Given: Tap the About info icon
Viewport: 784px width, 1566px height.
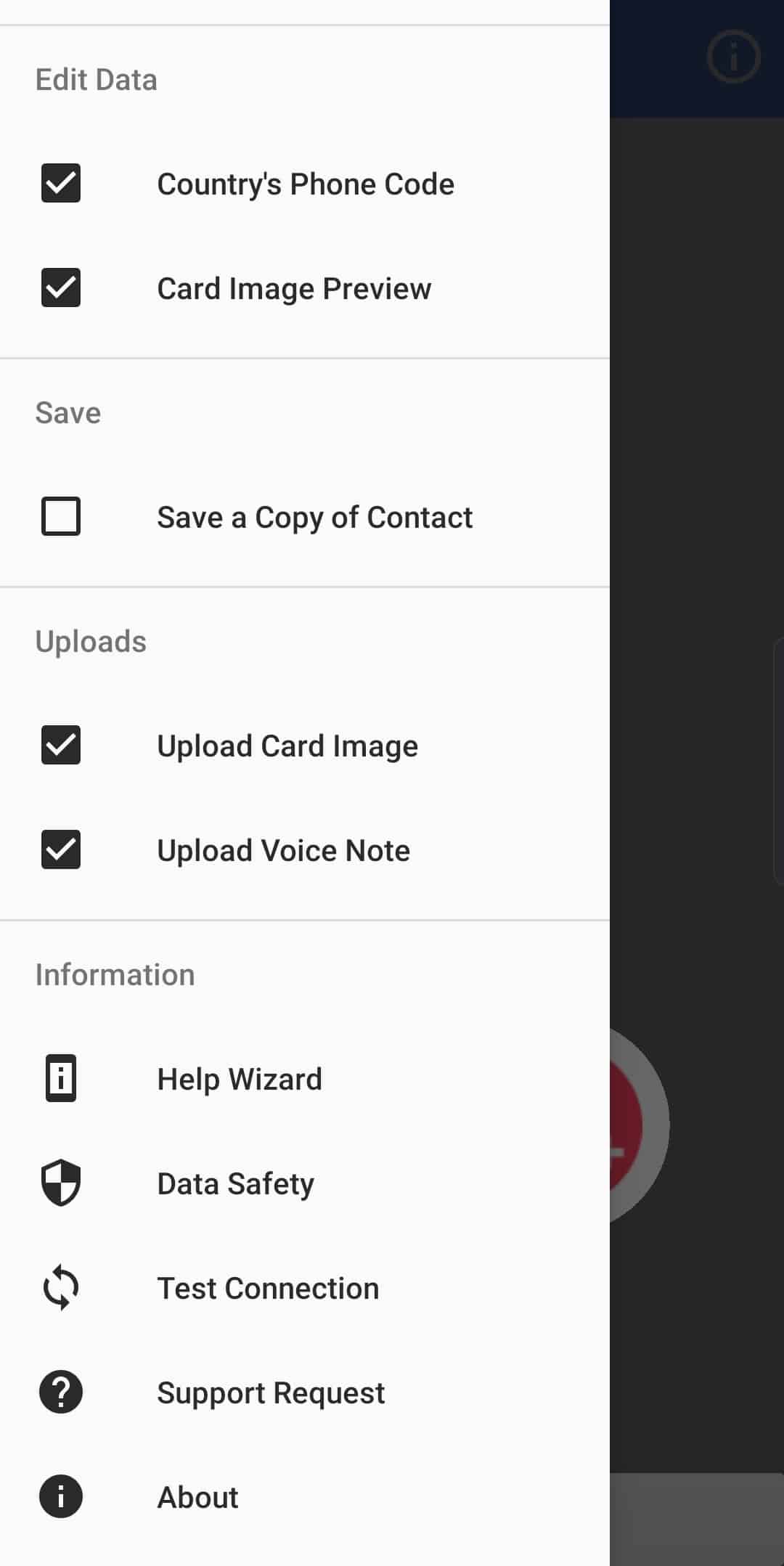Looking at the screenshot, I should click(61, 1497).
